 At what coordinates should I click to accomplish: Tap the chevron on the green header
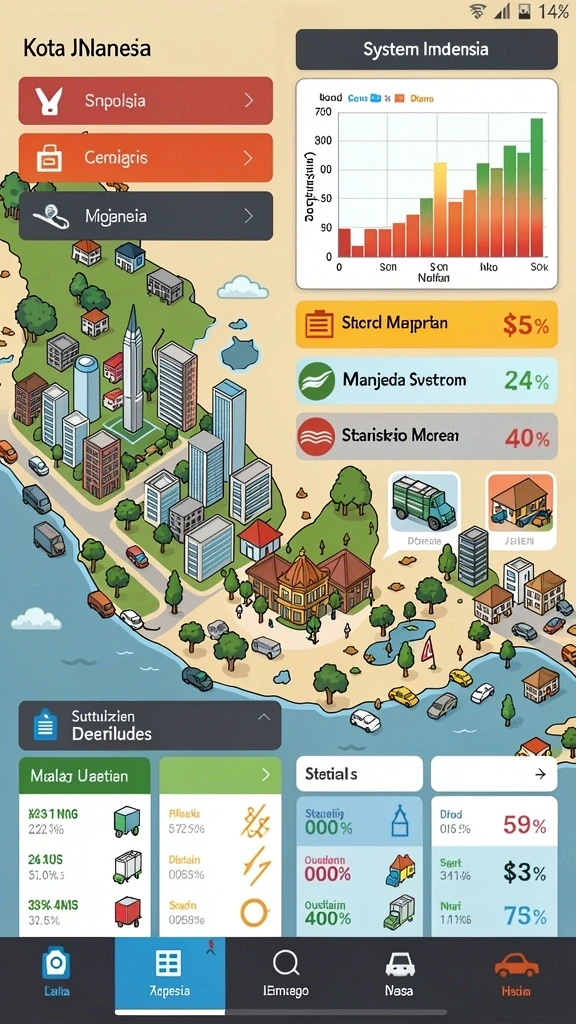point(265,775)
